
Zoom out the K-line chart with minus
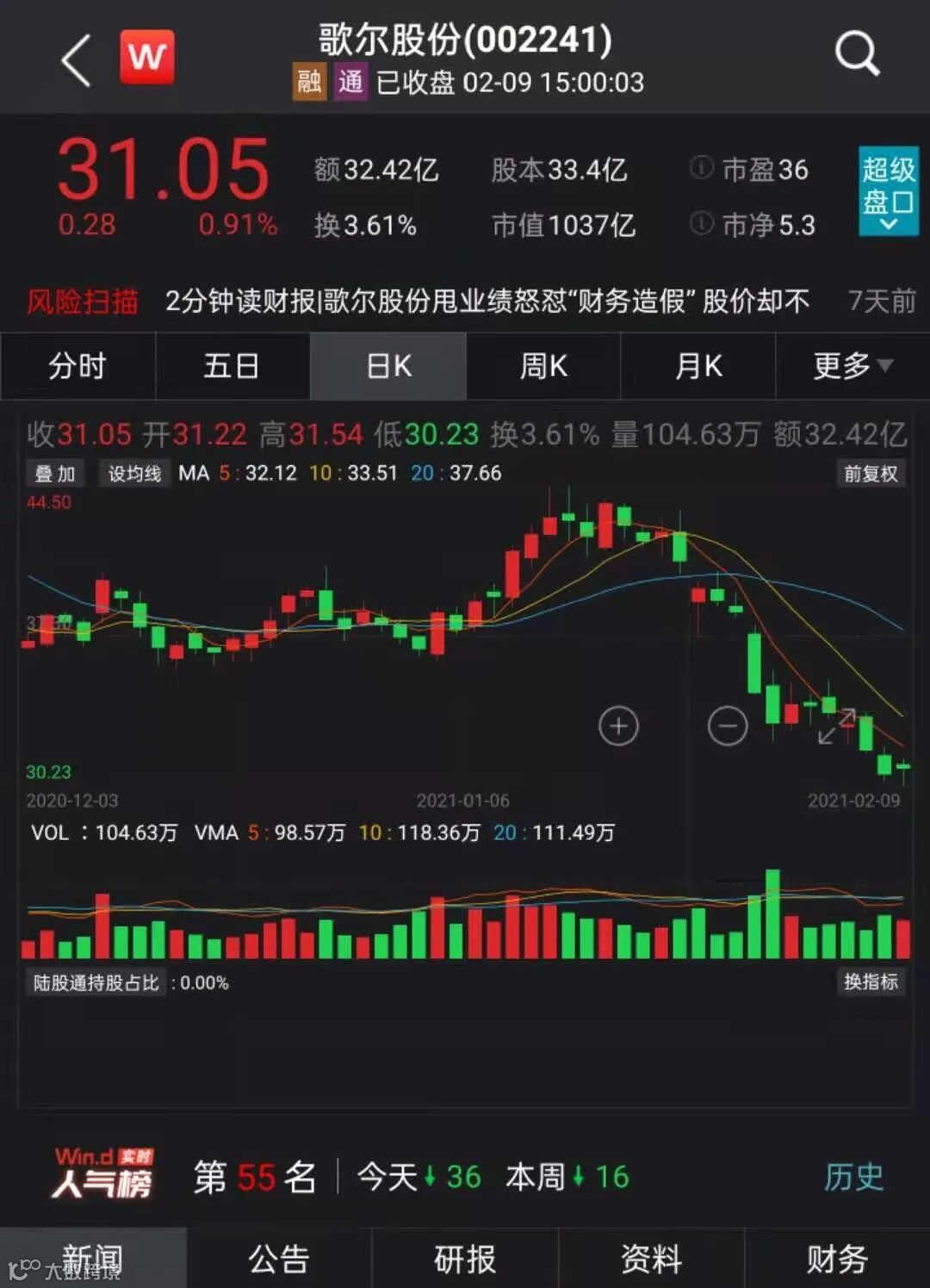(x=728, y=726)
